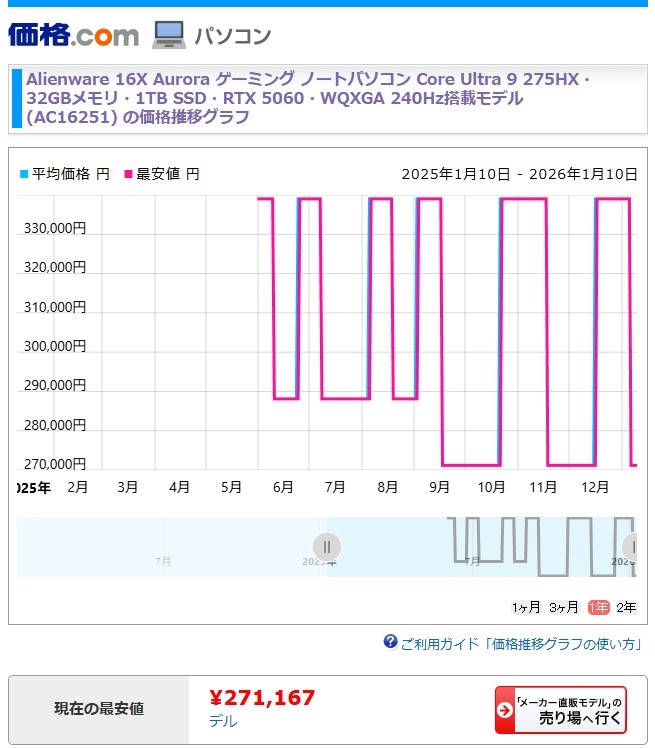The width and height of the screenshot is (655, 748).
Task: Select the 3ヶ月 graph period
Action: point(563,607)
